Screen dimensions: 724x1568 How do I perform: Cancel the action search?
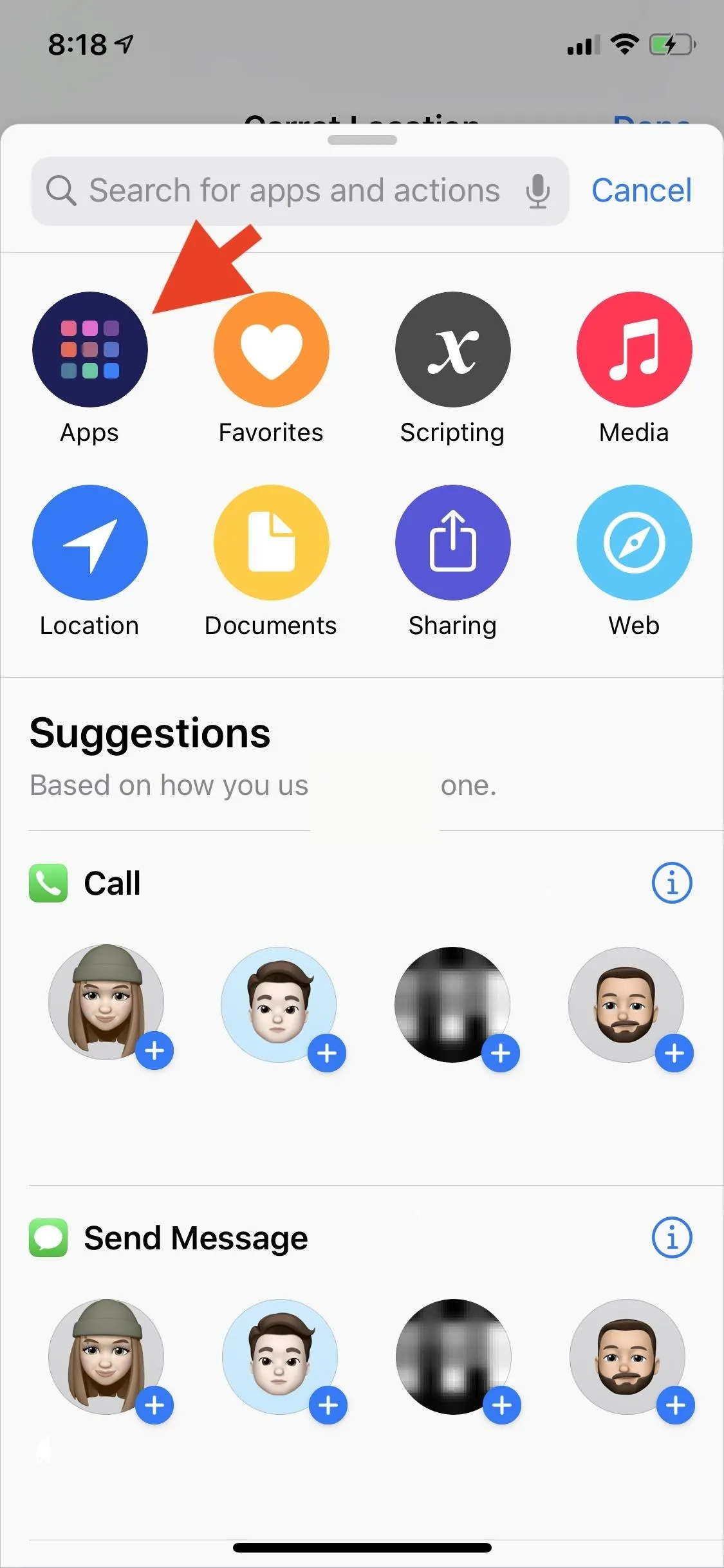pos(641,191)
